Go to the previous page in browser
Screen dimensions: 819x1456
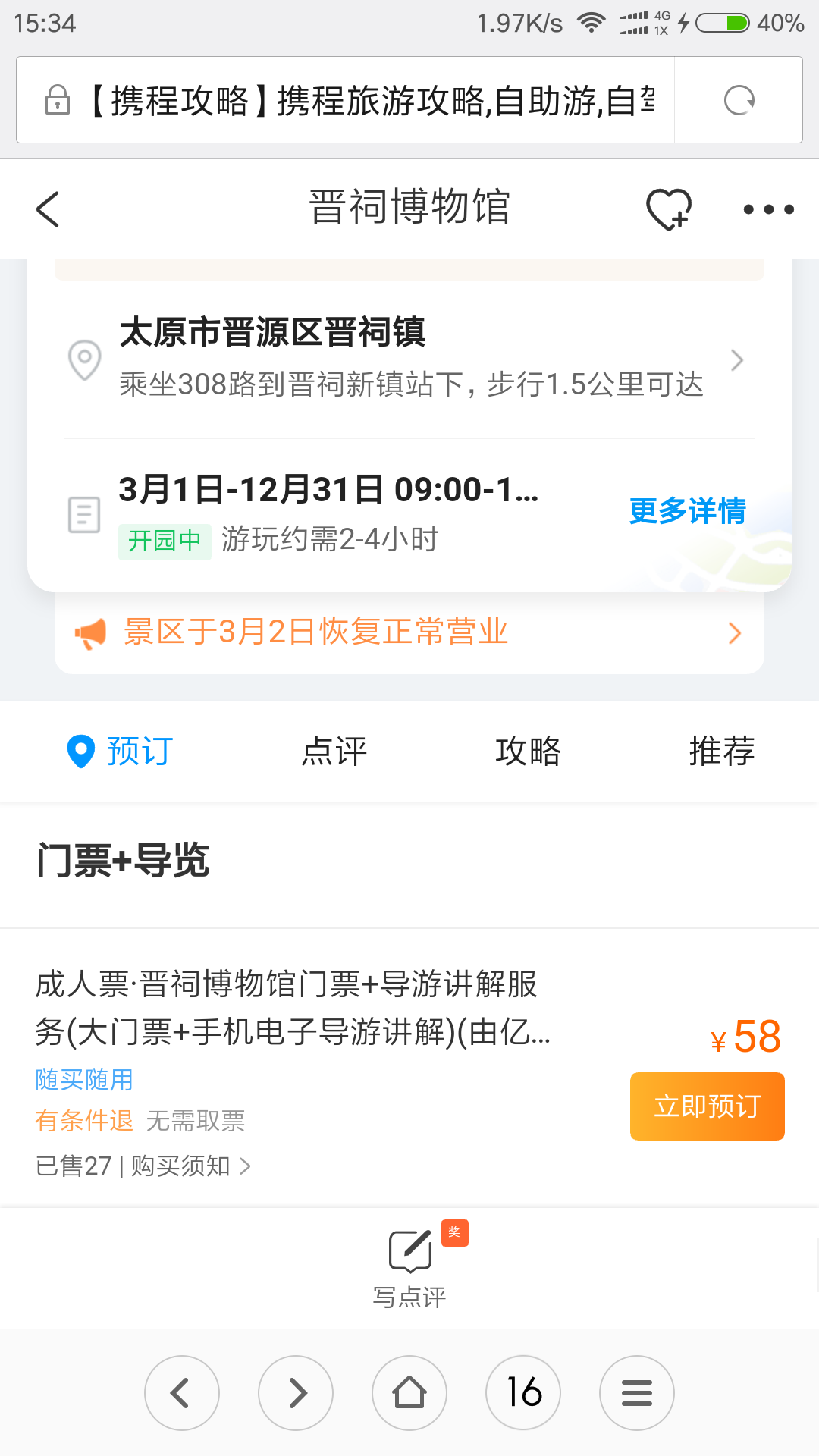point(182,1393)
